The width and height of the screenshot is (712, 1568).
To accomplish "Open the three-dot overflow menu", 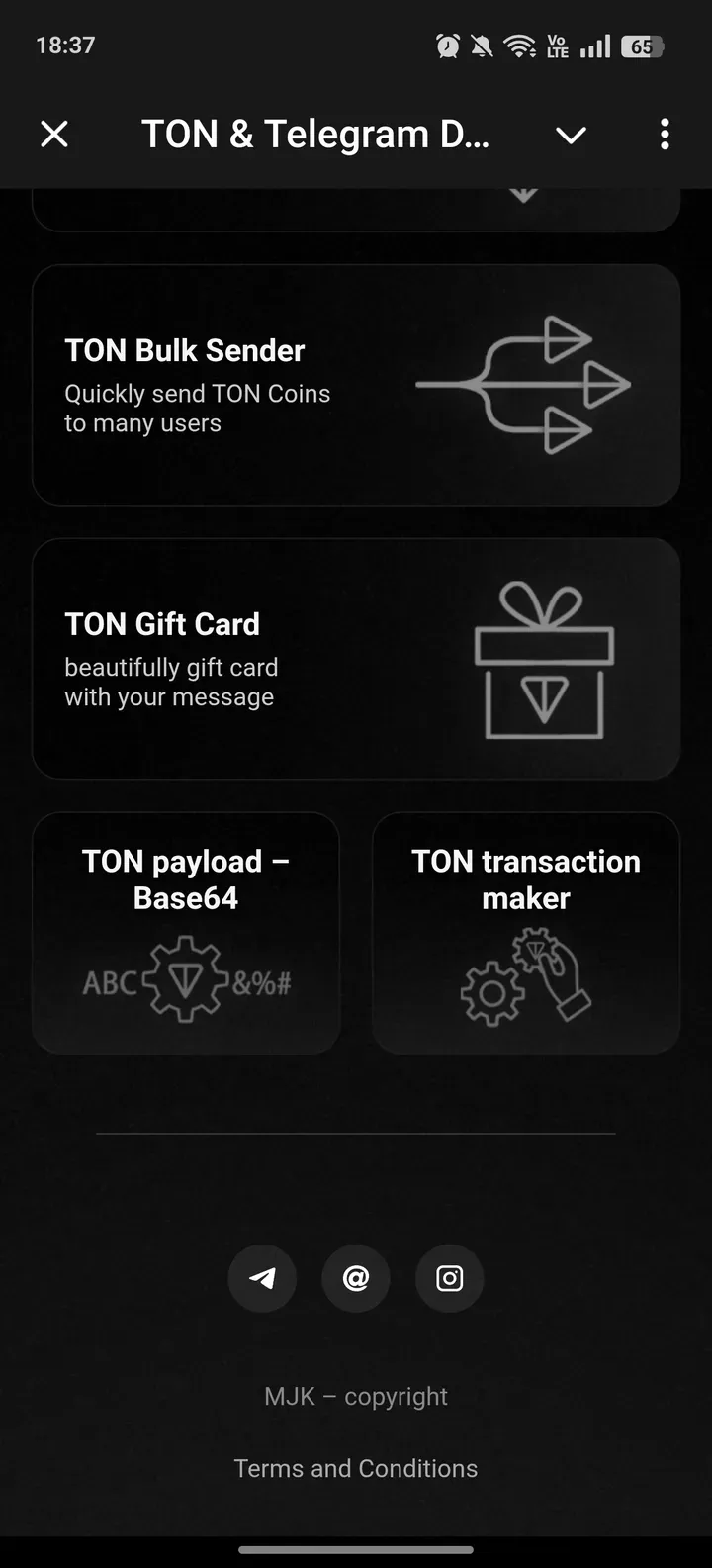I will [665, 135].
